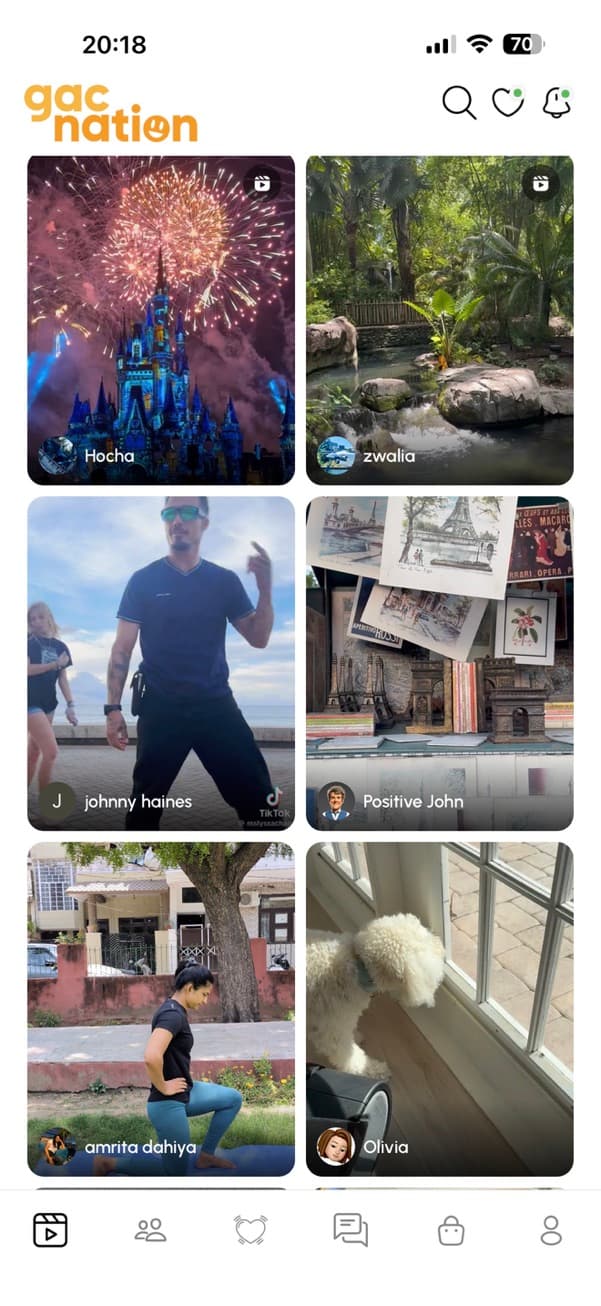Screen dimensions: 601x1306
Task: Open the handshake heart tab
Action: click(x=251, y=1230)
